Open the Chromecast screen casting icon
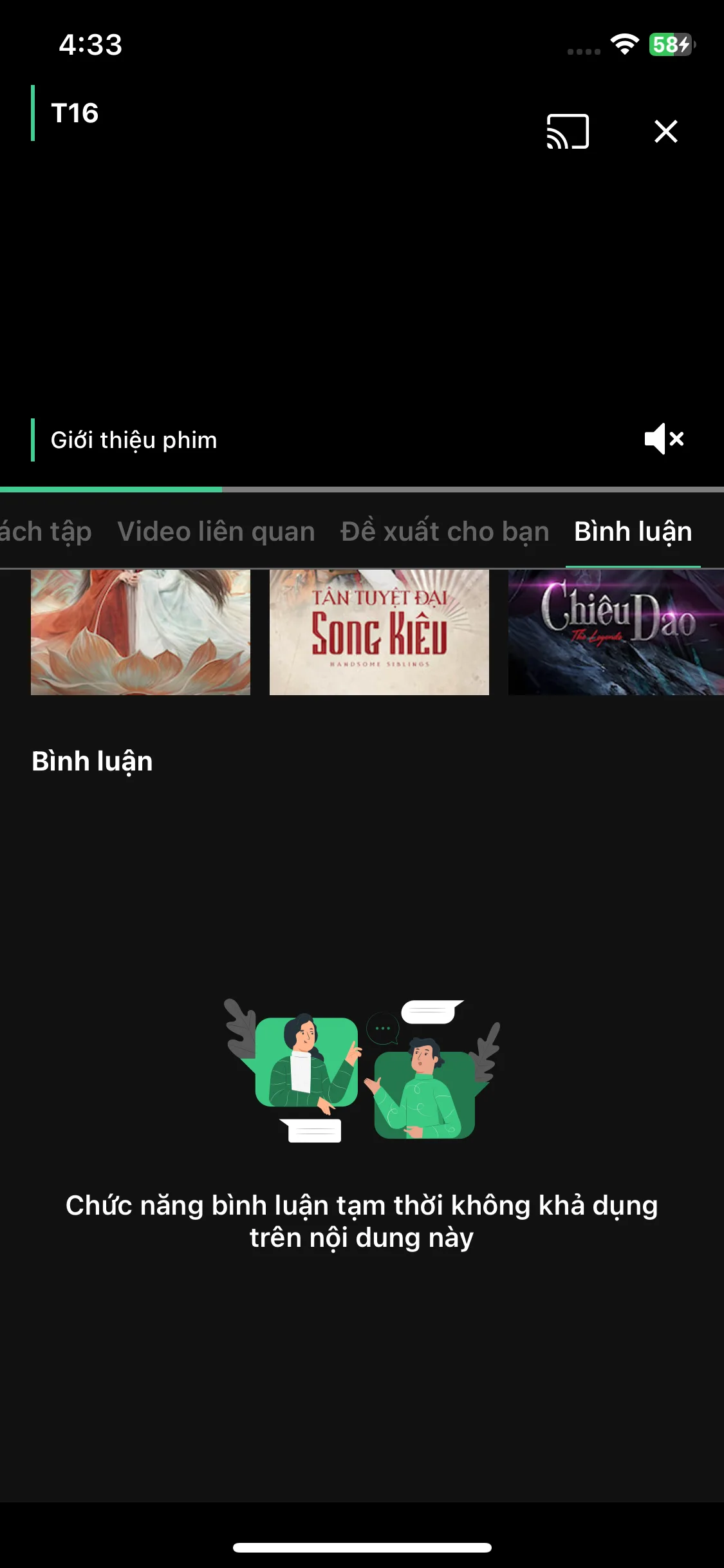The image size is (724, 1568). click(x=568, y=131)
